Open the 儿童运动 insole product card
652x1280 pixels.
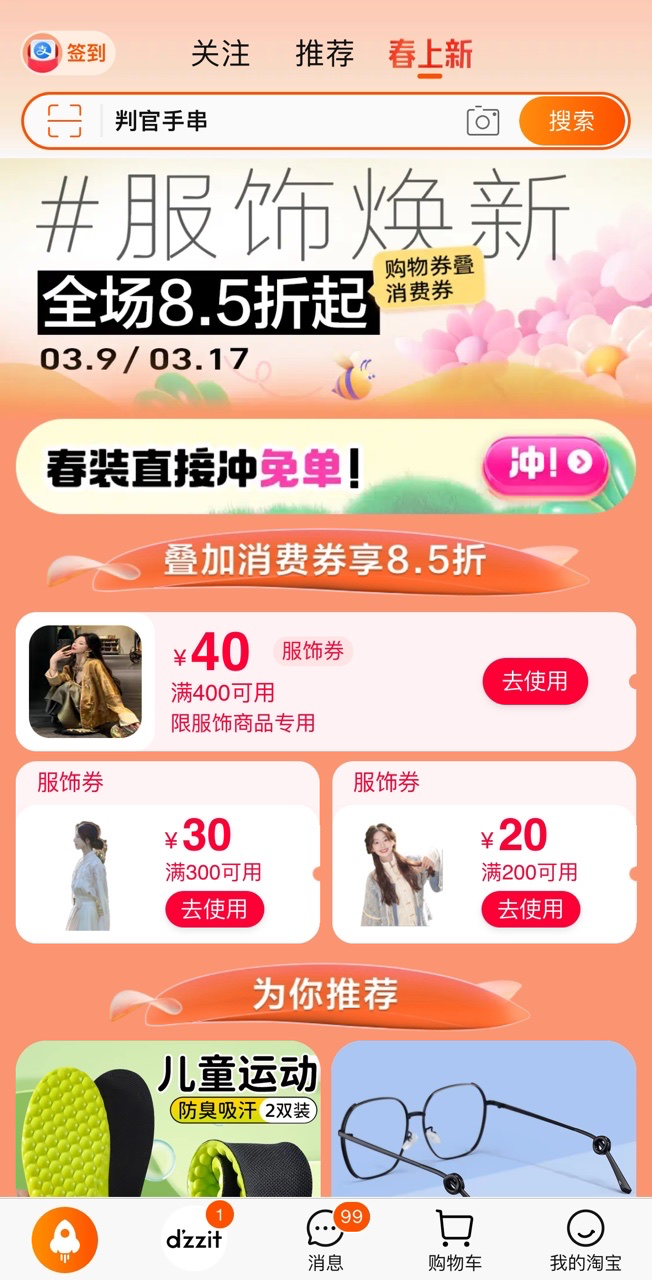pyautogui.click(x=167, y=1118)
